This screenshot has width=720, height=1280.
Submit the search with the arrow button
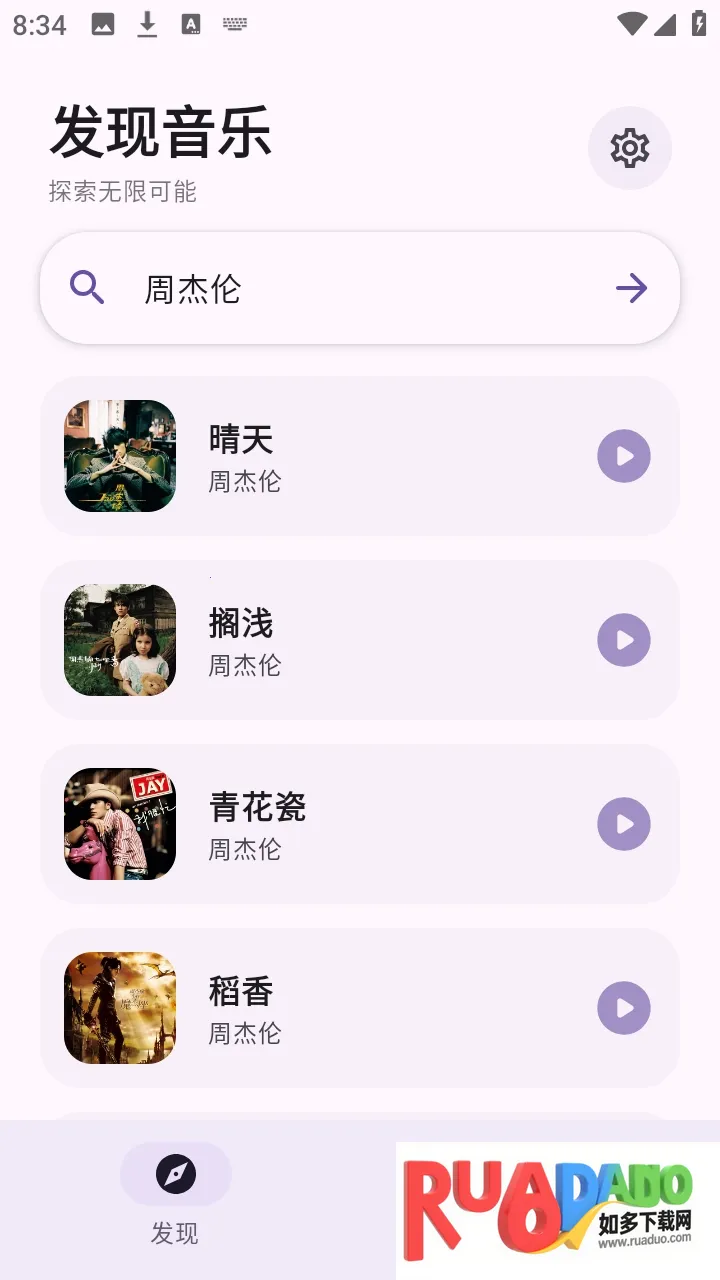point(631,289)
